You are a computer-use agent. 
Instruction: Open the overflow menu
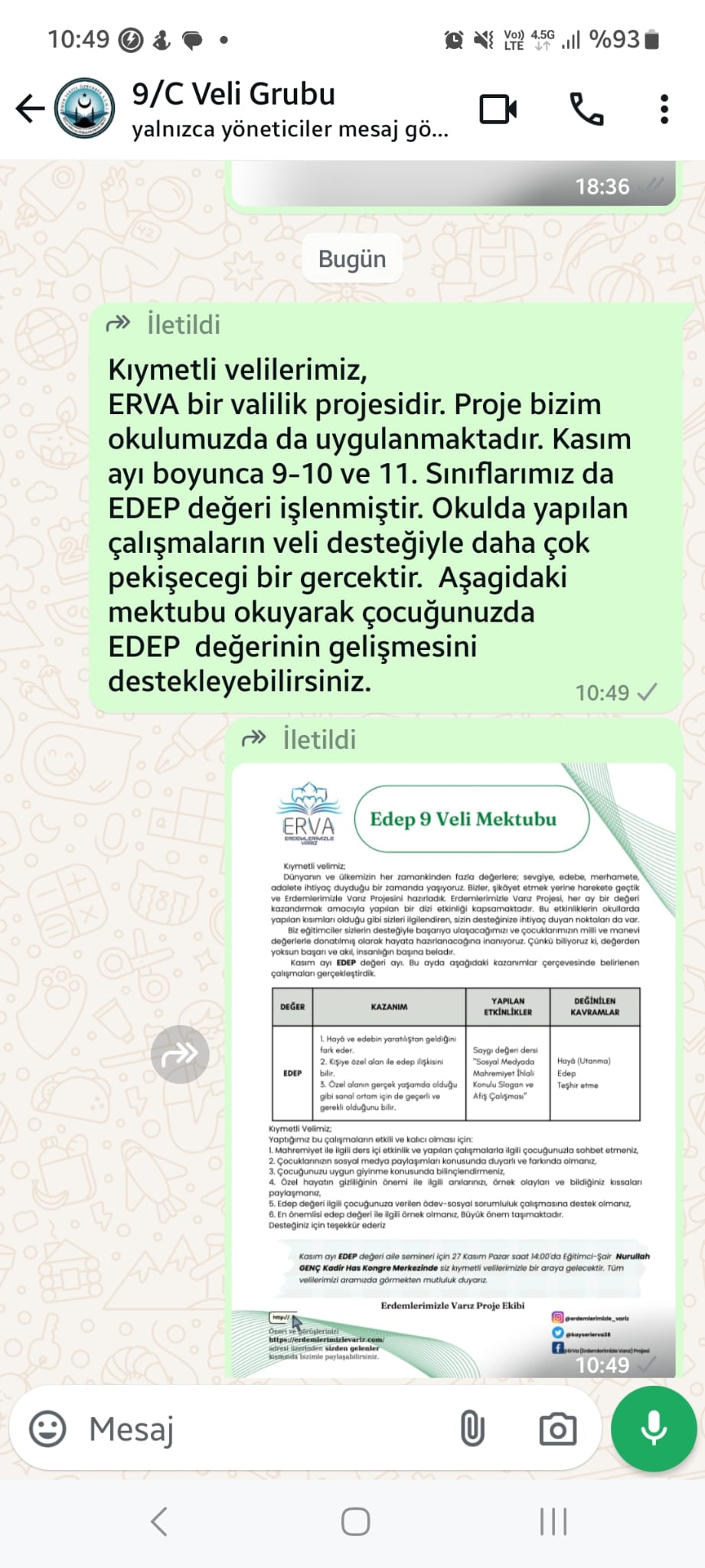[x=664, y=109]
